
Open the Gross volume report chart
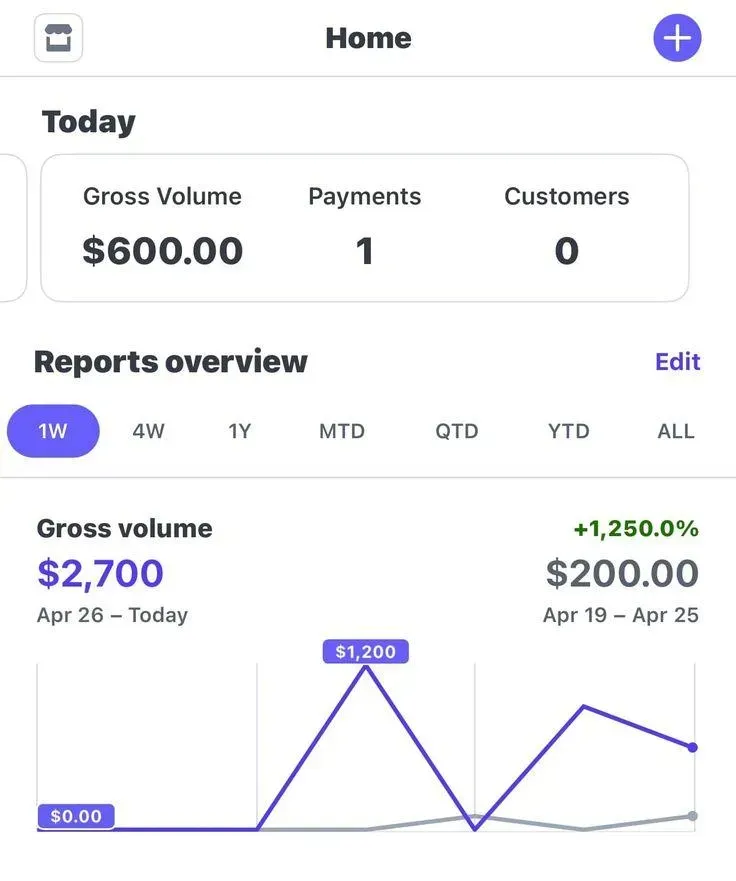point(366,740)
